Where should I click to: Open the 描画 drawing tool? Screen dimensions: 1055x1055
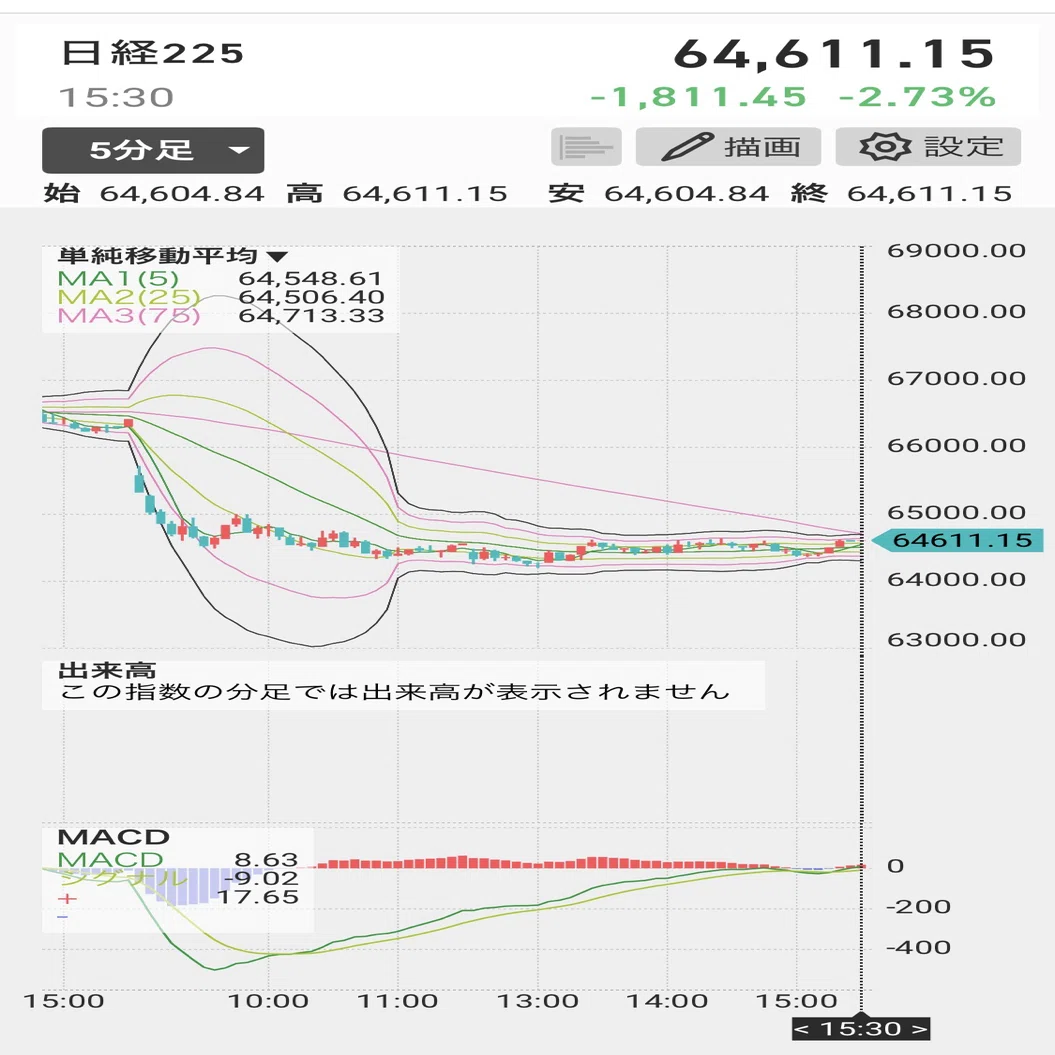(x=728, y=147)
